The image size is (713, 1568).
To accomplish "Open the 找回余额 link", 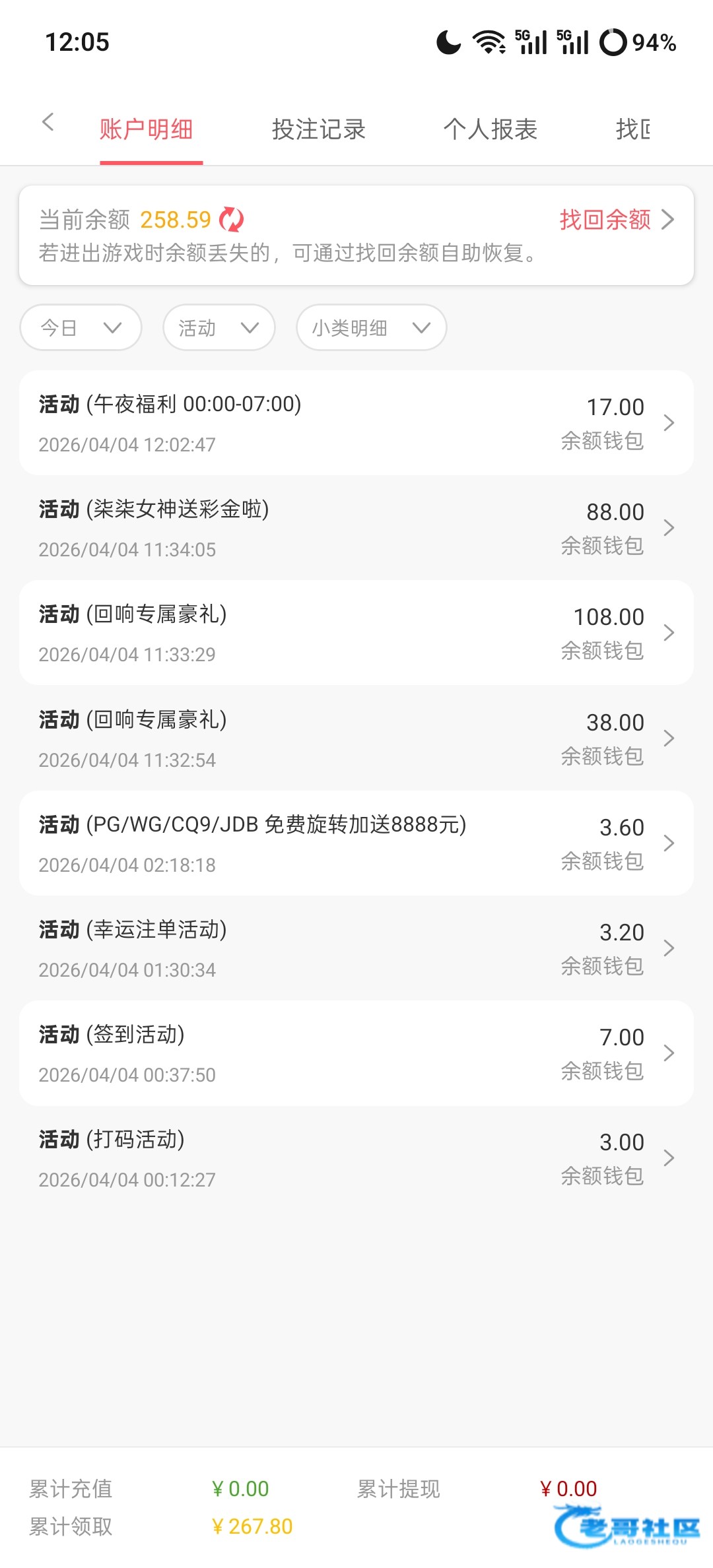I will pos(616,220).
